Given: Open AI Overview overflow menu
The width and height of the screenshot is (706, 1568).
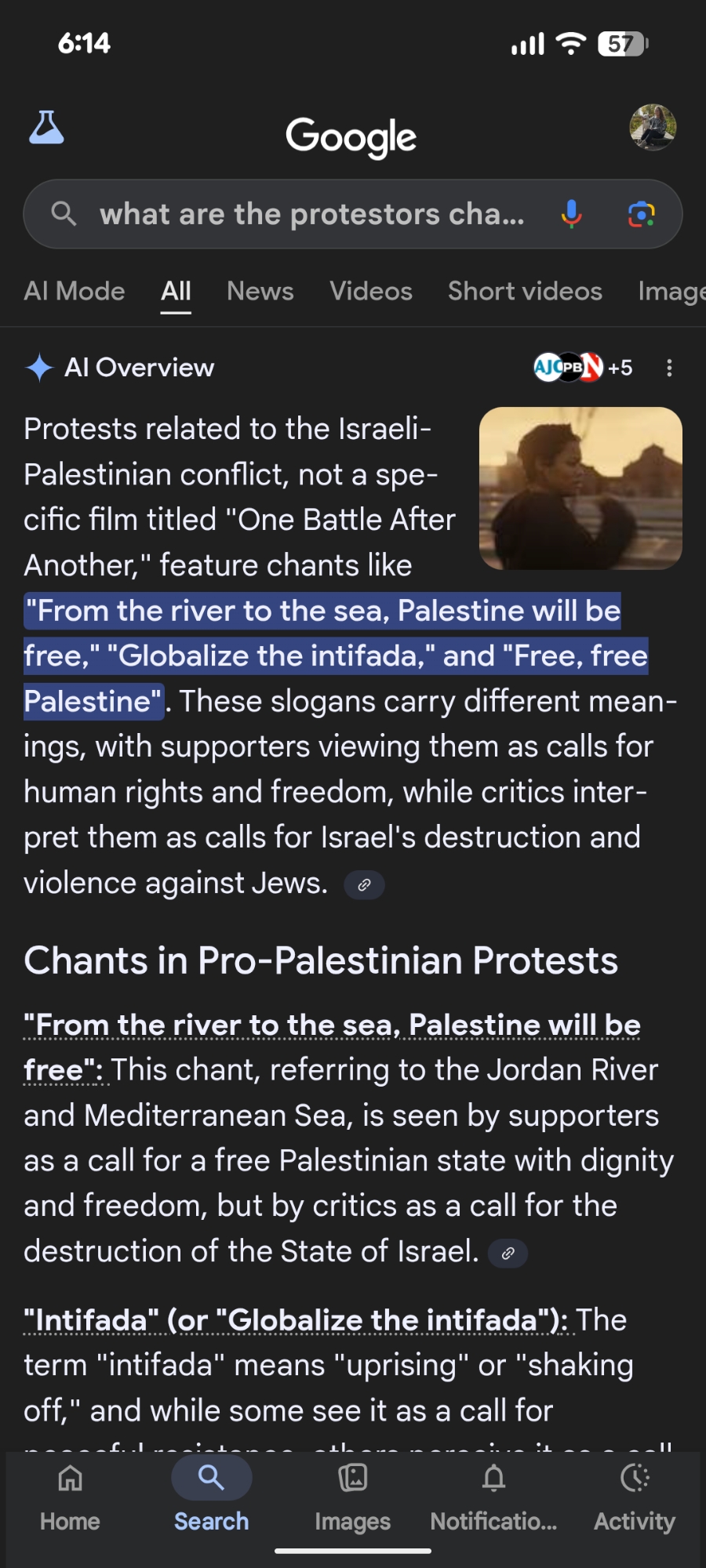Looking at the screenshot, I should tap(669, 368).
